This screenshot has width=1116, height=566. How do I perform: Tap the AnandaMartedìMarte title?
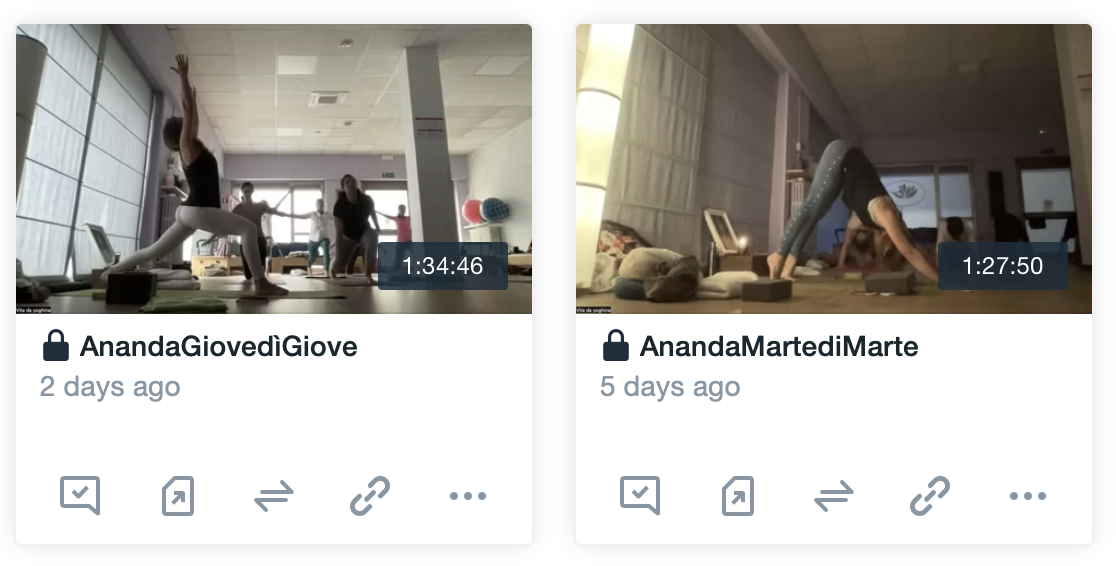point(778,347)
